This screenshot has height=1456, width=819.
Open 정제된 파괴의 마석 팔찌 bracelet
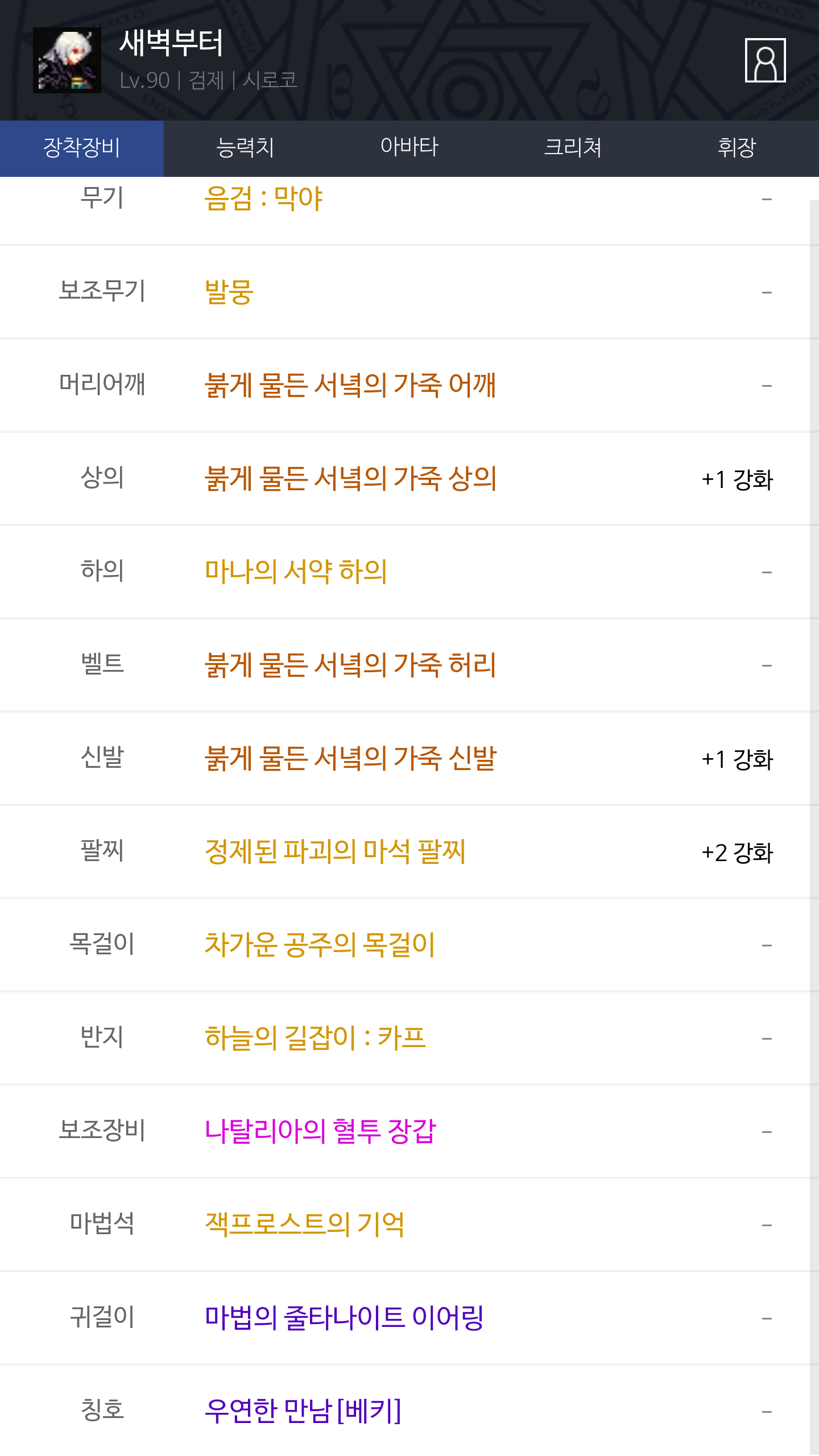coord(335,852)
